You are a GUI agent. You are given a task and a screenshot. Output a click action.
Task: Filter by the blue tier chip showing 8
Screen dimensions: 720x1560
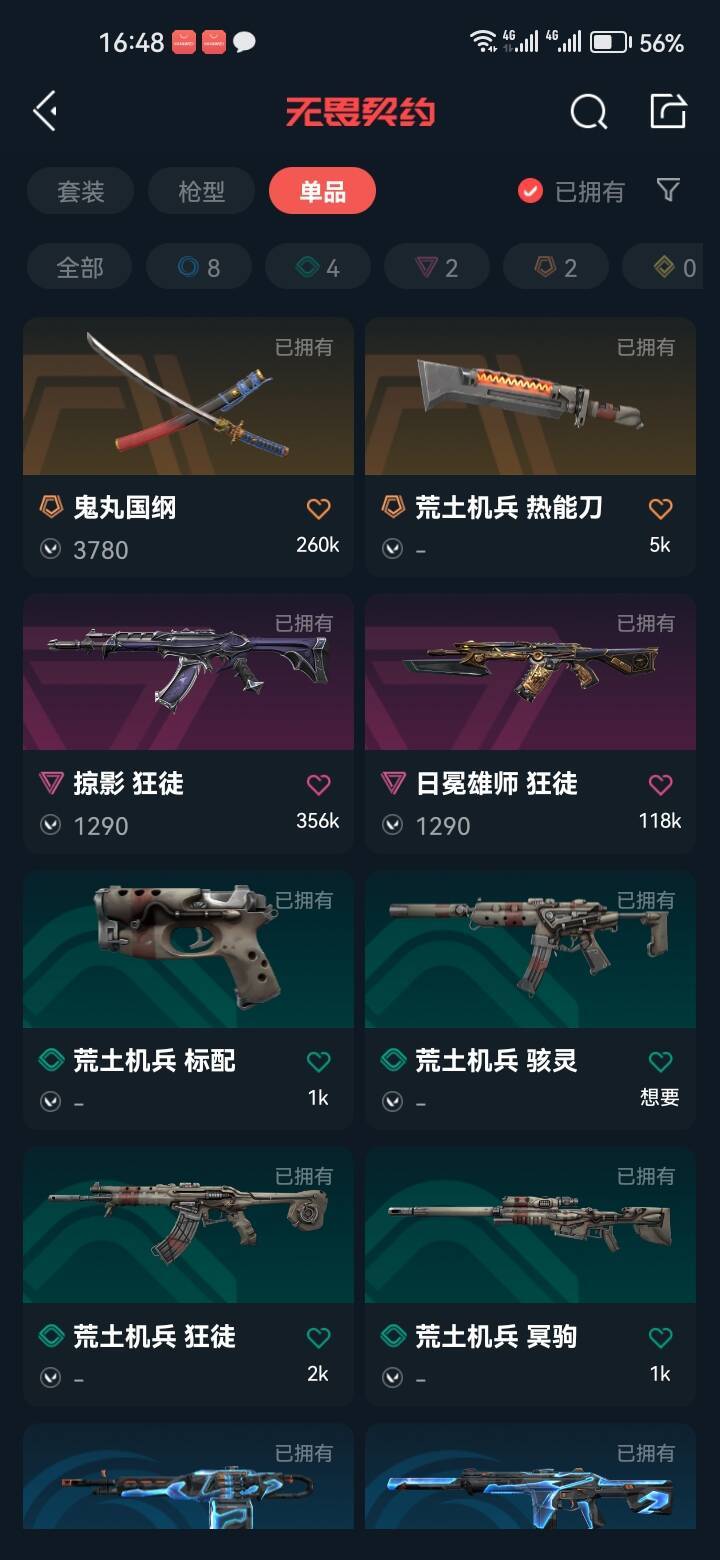(x=198, y=268)
